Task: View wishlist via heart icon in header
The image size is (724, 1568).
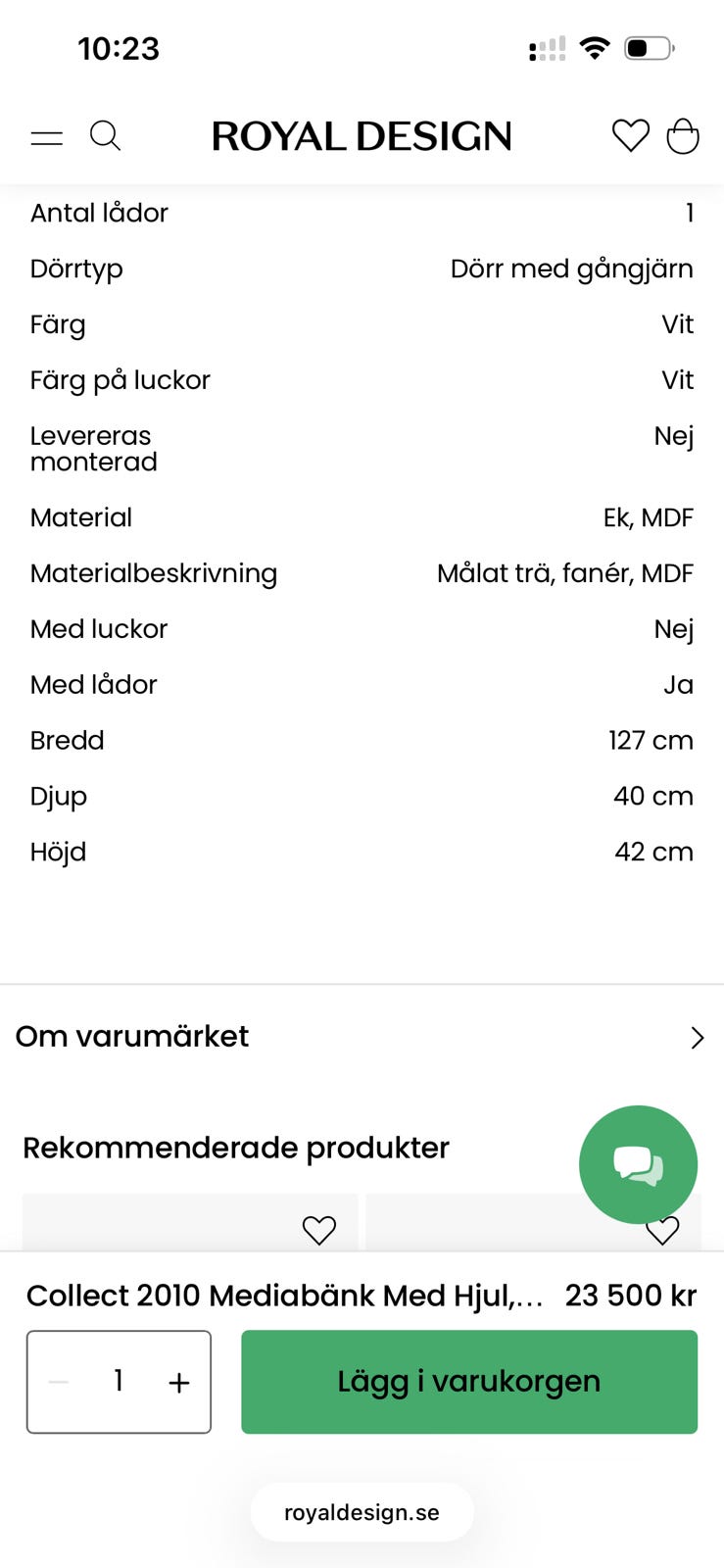Action: 630,135
